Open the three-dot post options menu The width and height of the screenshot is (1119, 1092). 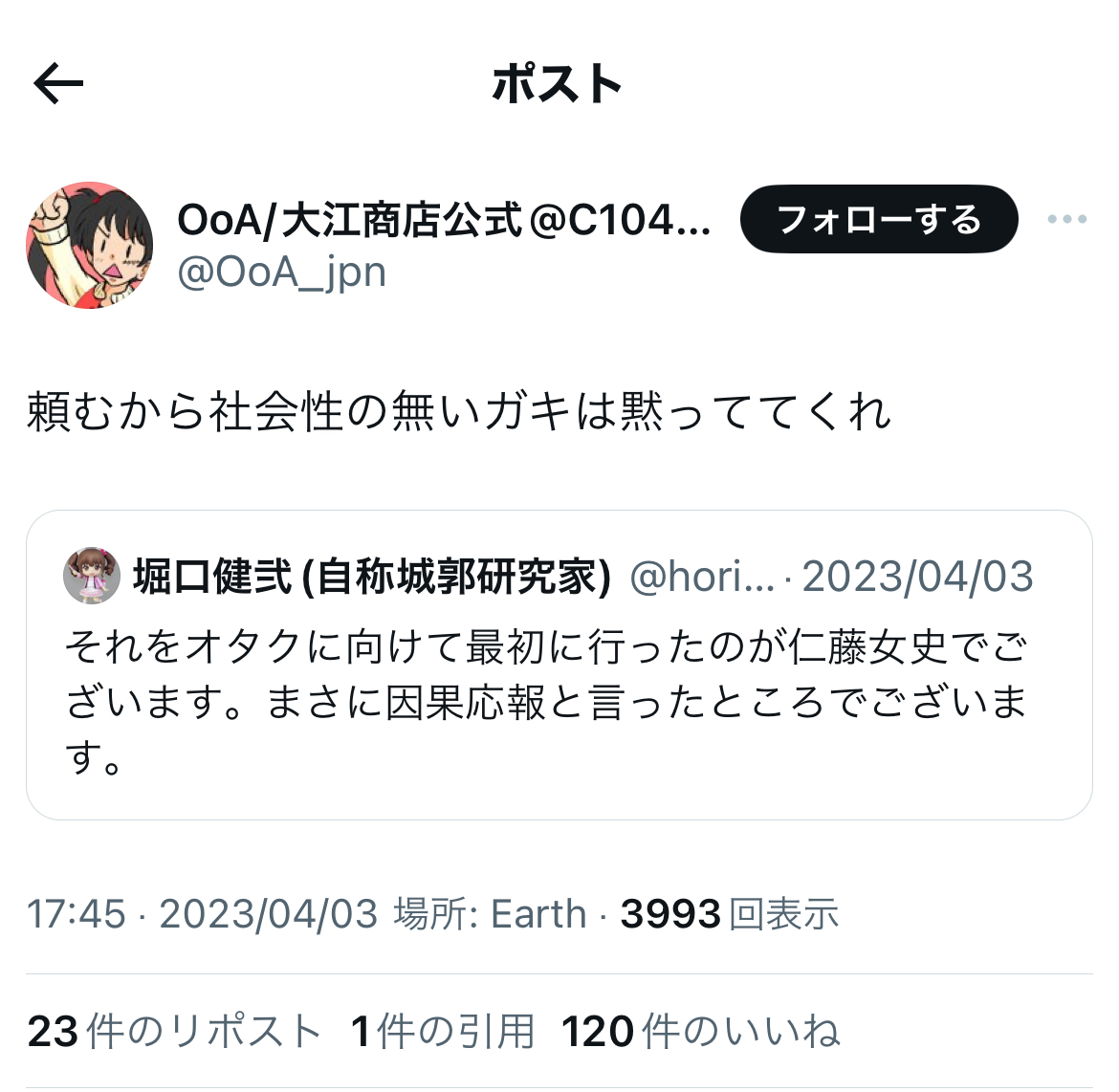pos(1066,220)
